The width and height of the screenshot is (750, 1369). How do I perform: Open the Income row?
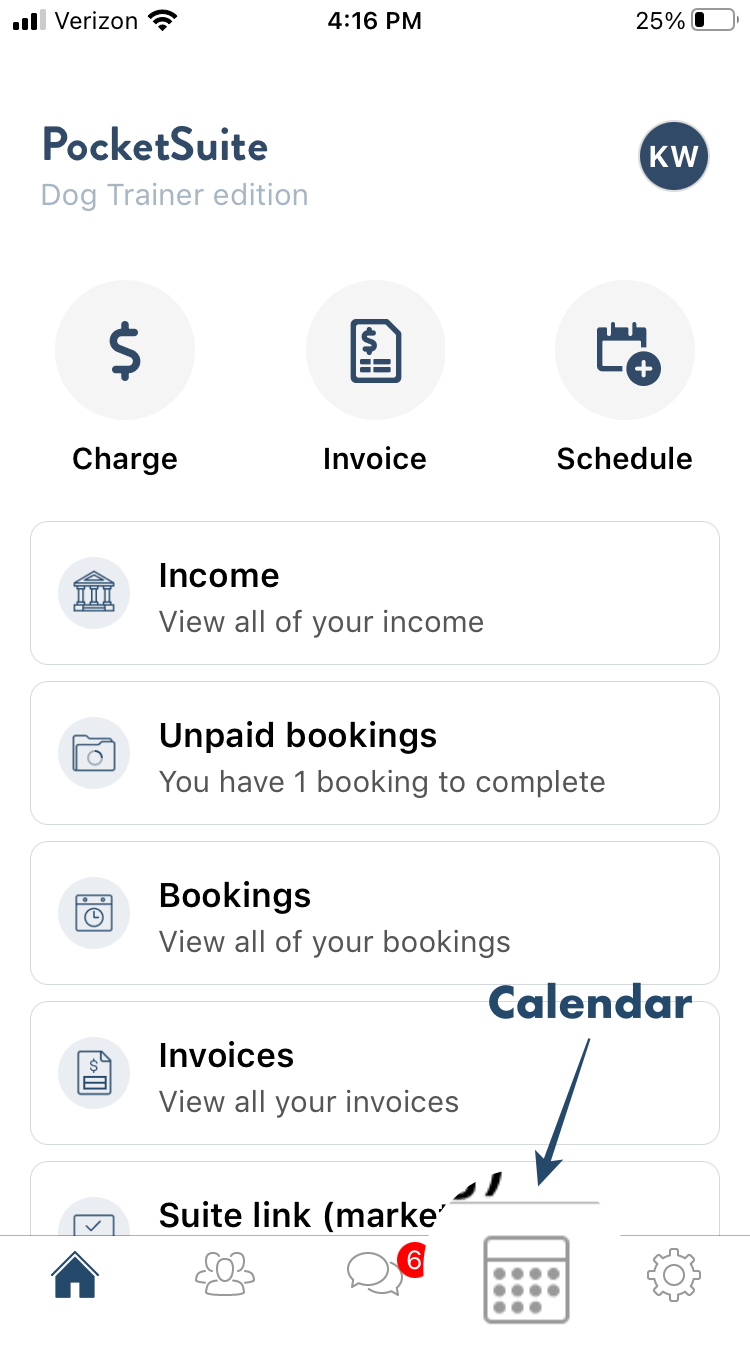(x=375, y=593)
